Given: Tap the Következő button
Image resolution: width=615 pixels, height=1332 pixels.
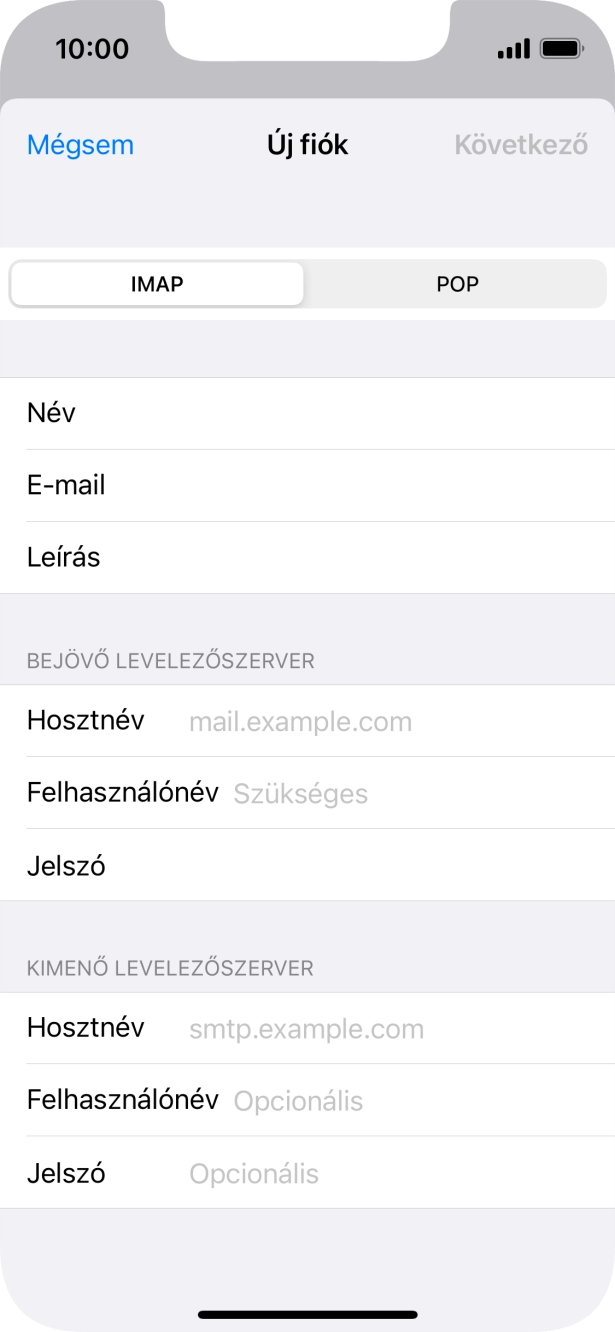Looking at the screenshot, I should coord(520,145).
